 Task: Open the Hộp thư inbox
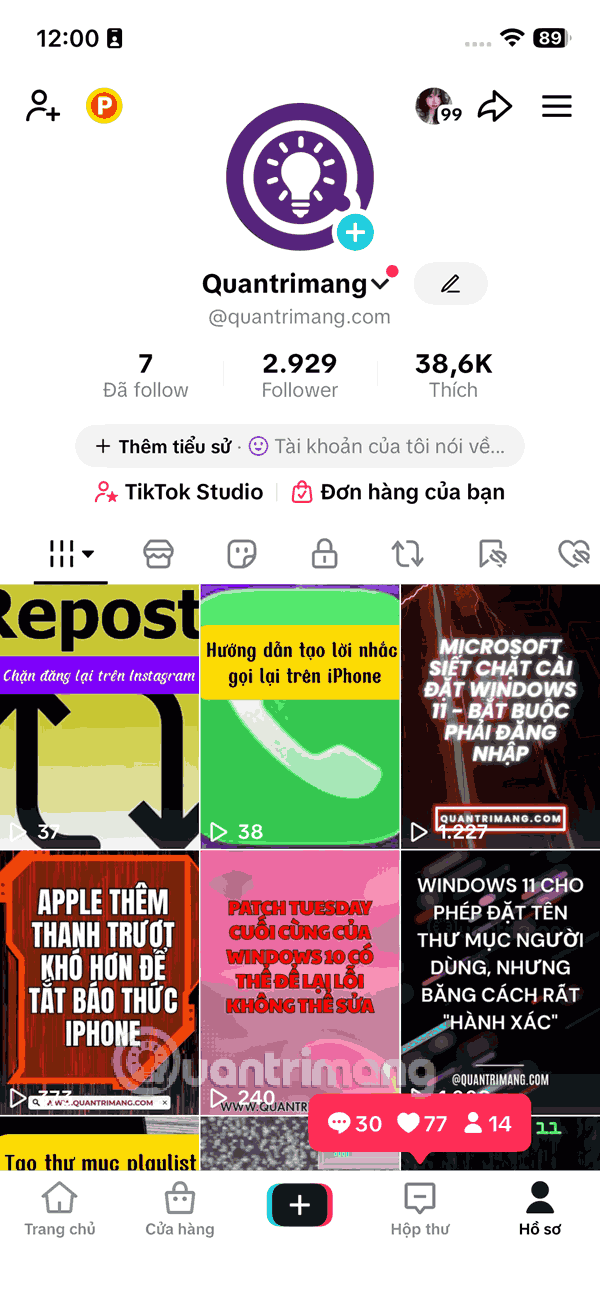coord(420,1208)
